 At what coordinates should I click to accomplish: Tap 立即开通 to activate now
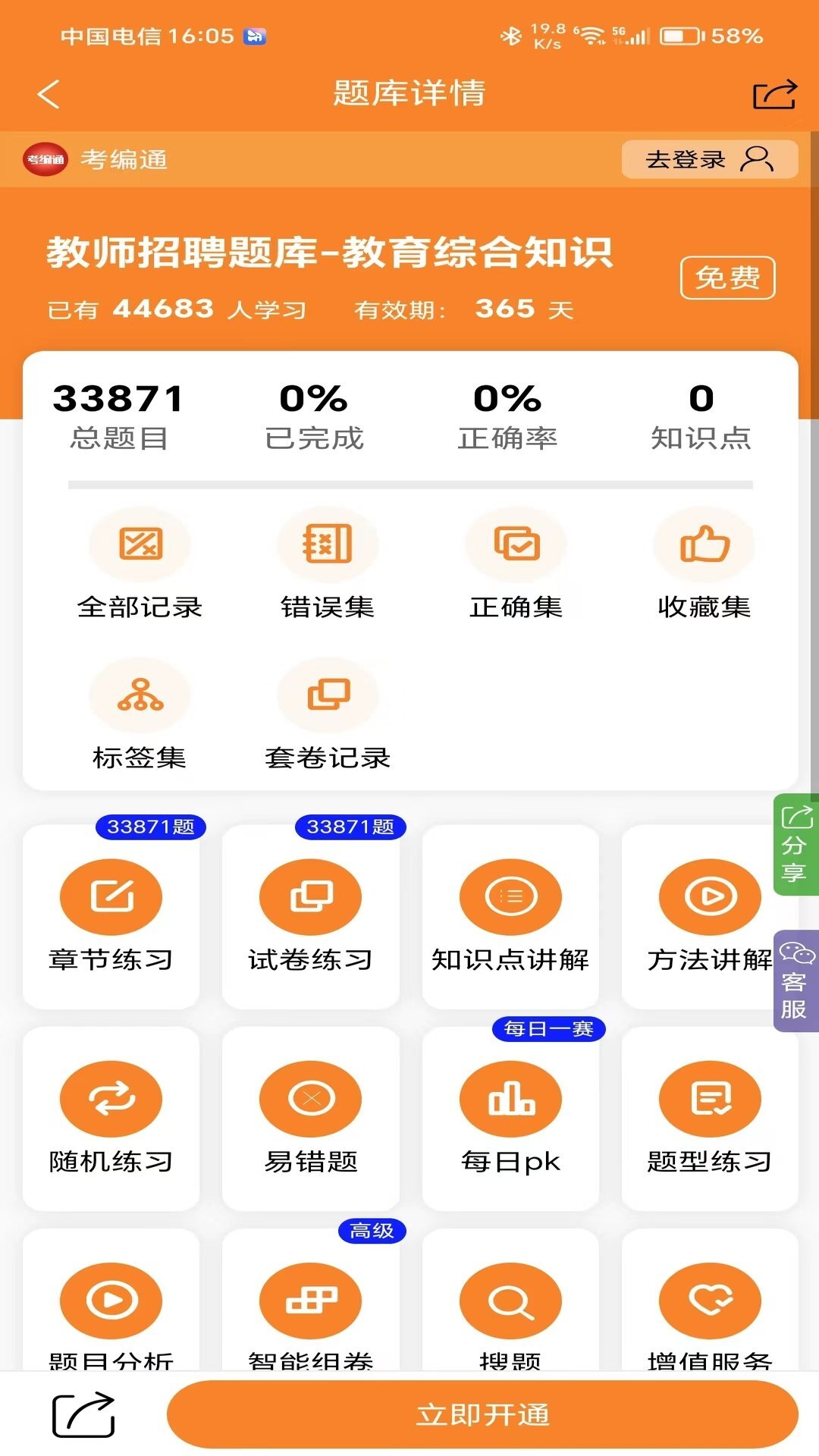[x=485, y=1412]
